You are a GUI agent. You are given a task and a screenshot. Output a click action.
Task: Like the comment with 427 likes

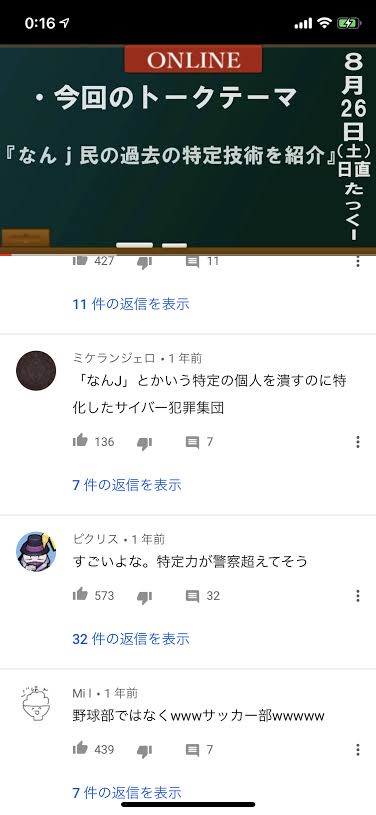point(80,260)
